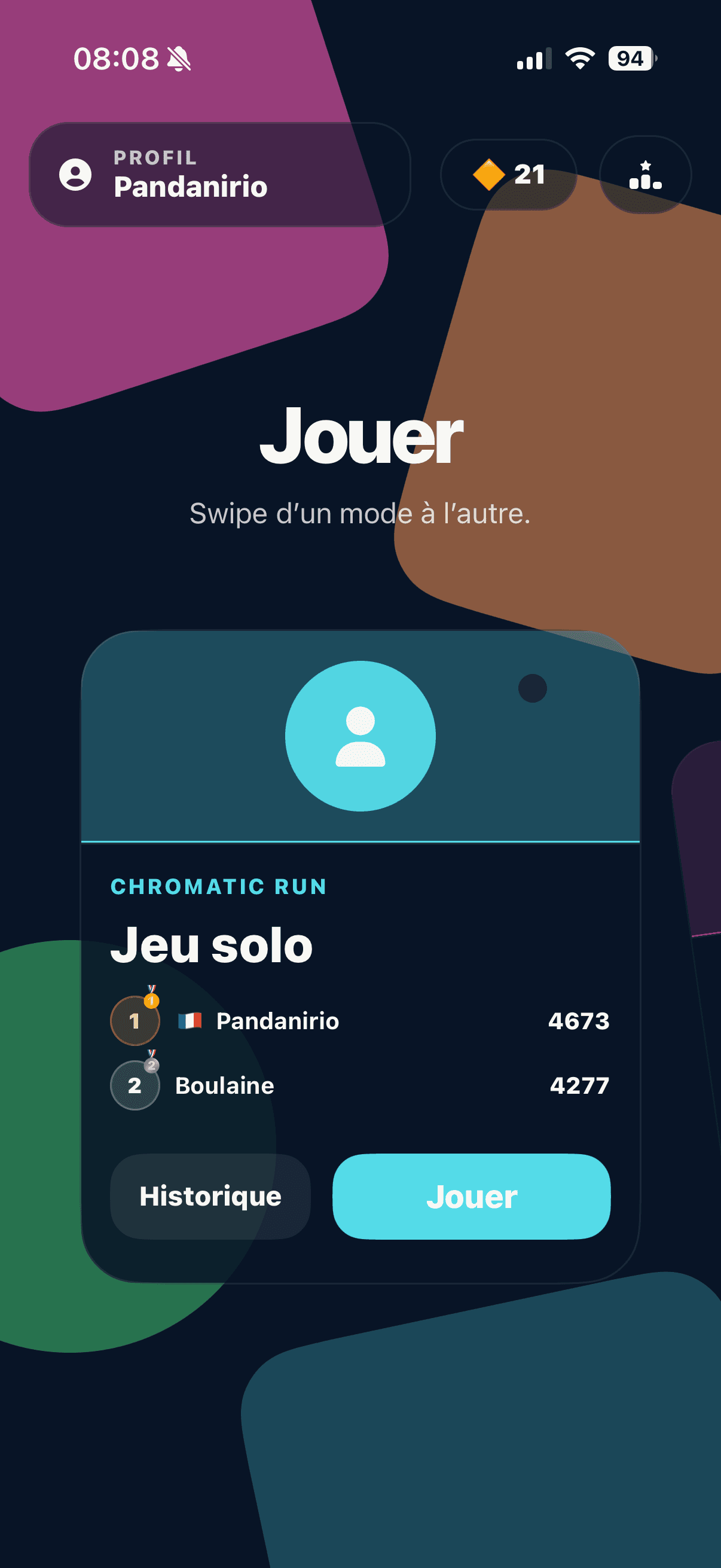Start a solo game with Jouer
The height and width of the screenshot is (1568, 721).
[471, 1196]
